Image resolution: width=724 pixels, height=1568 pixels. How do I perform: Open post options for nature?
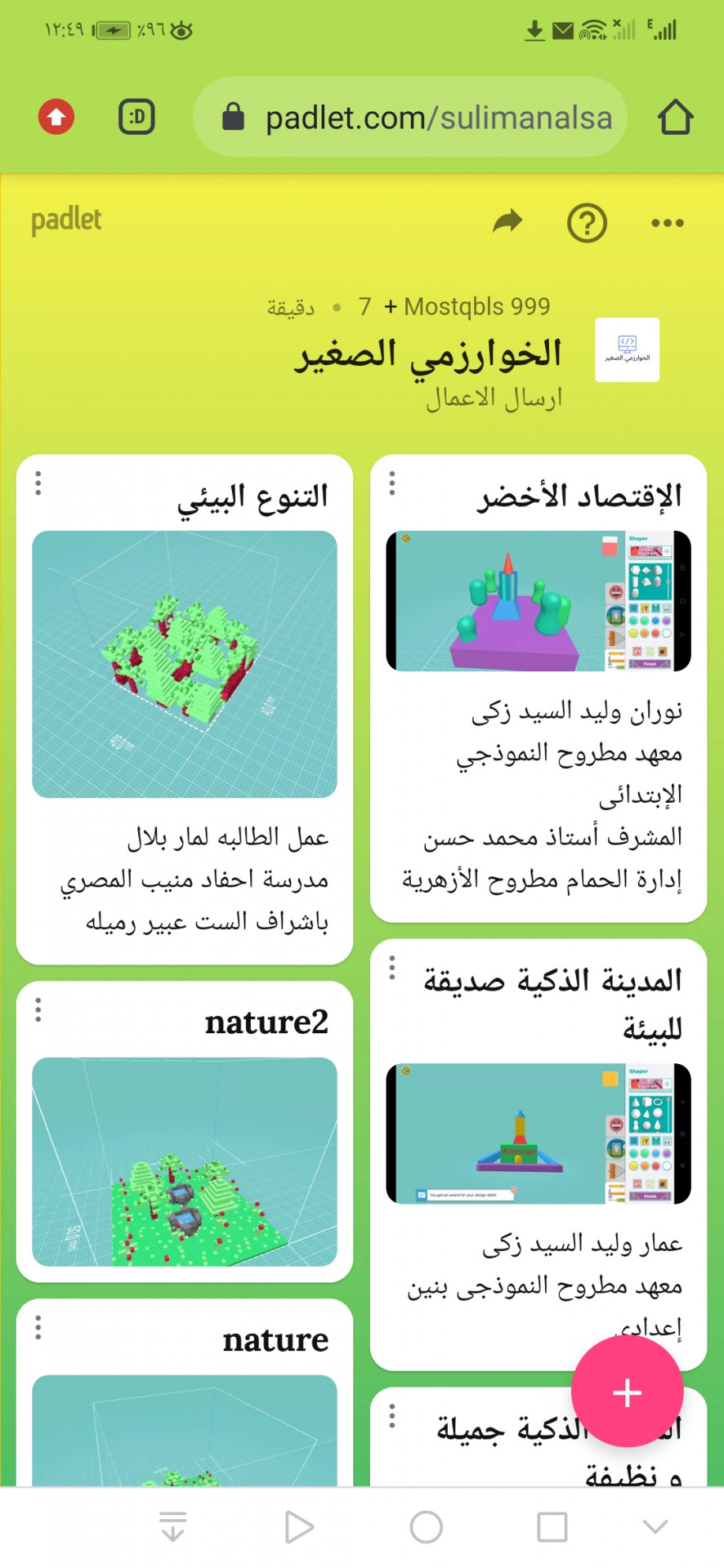(38, 1327)
